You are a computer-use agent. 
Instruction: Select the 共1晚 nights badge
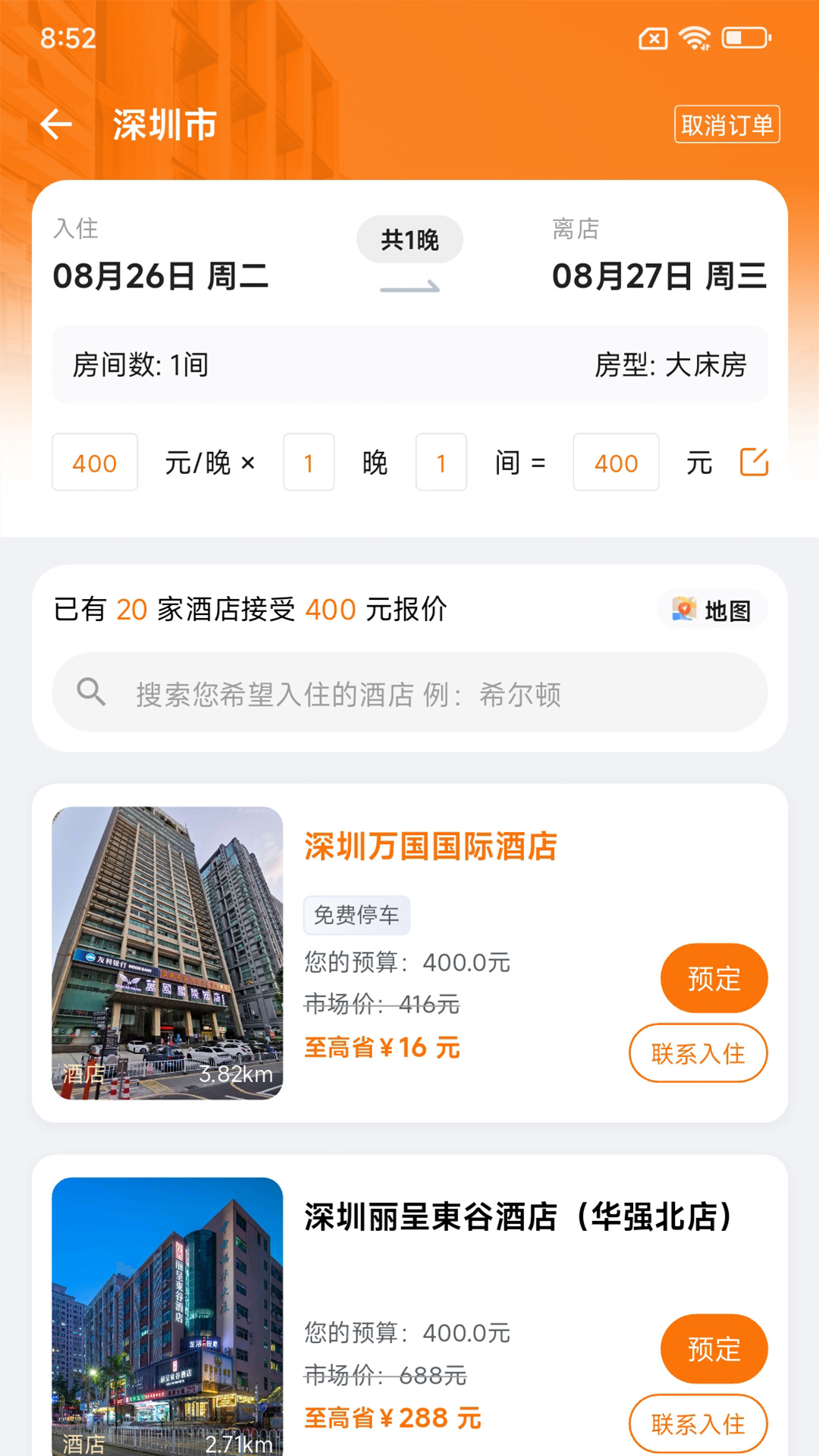click(x=409, y=238)
